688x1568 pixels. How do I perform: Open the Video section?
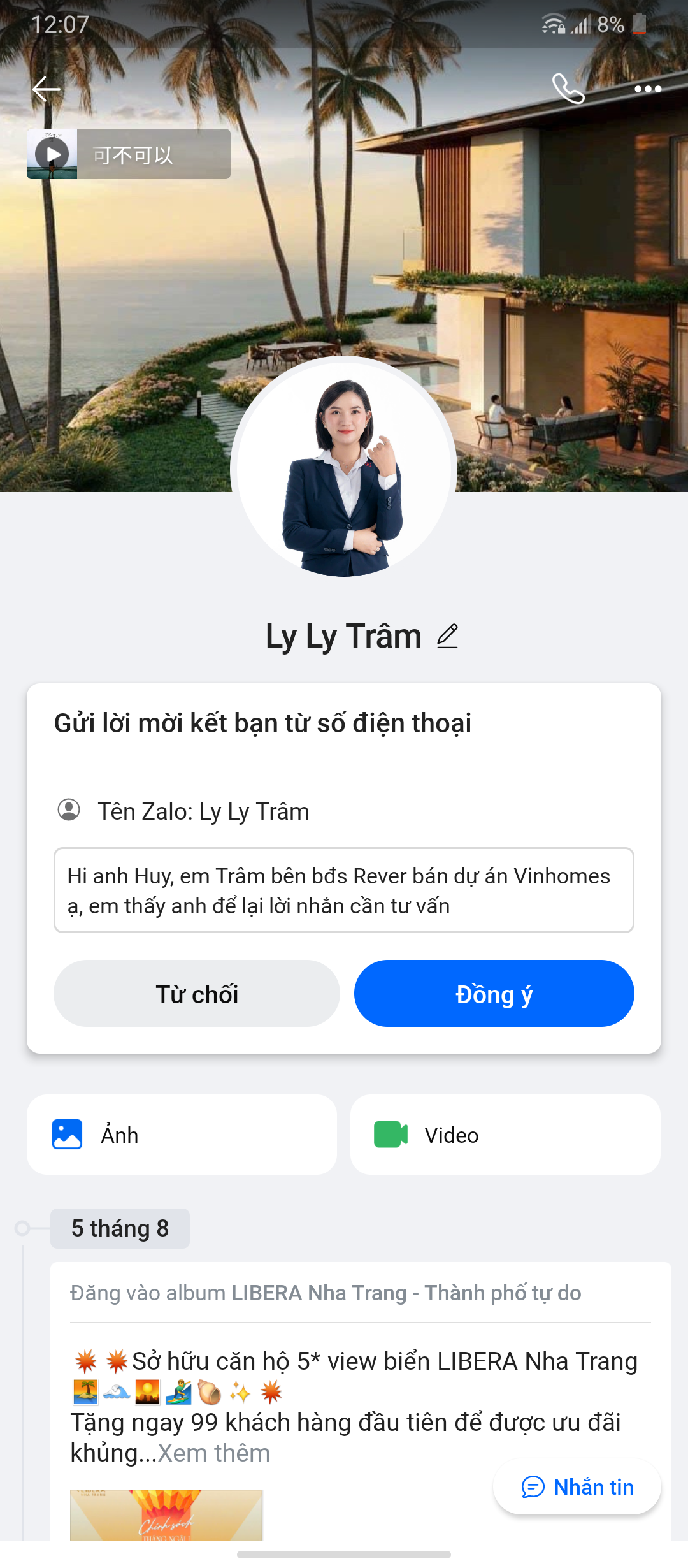(505, 1135)
